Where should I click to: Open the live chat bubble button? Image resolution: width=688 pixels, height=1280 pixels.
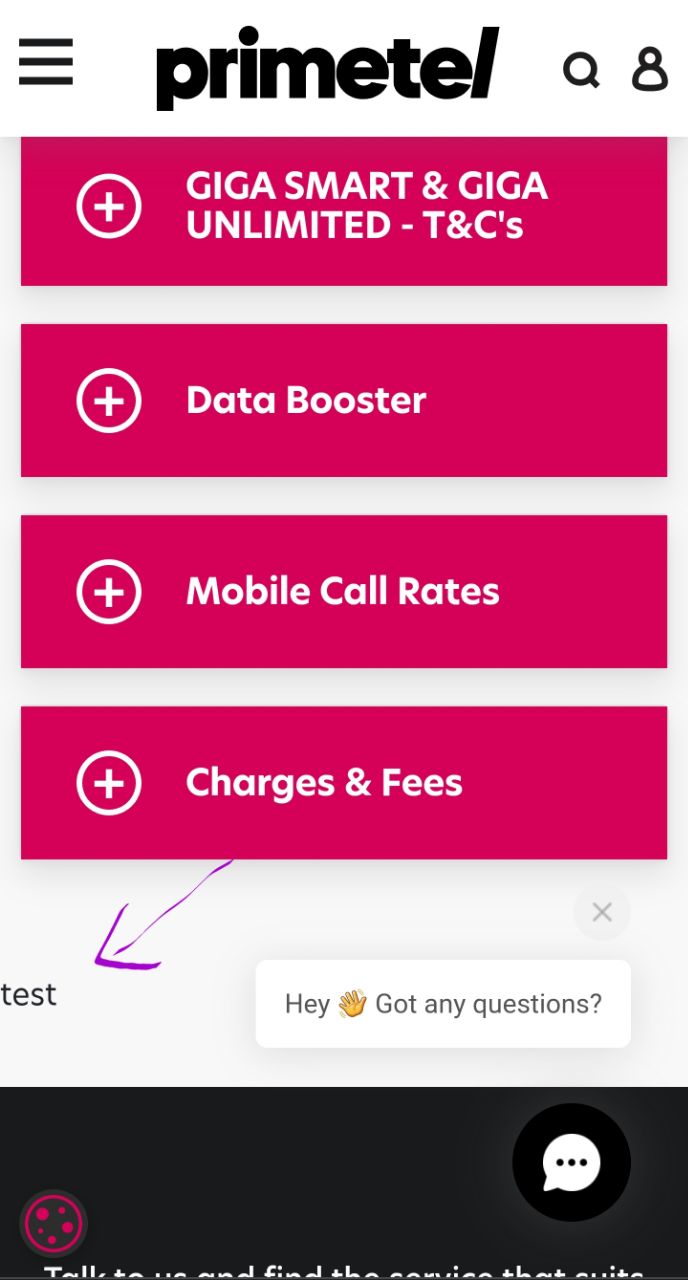coord(571,1162)
